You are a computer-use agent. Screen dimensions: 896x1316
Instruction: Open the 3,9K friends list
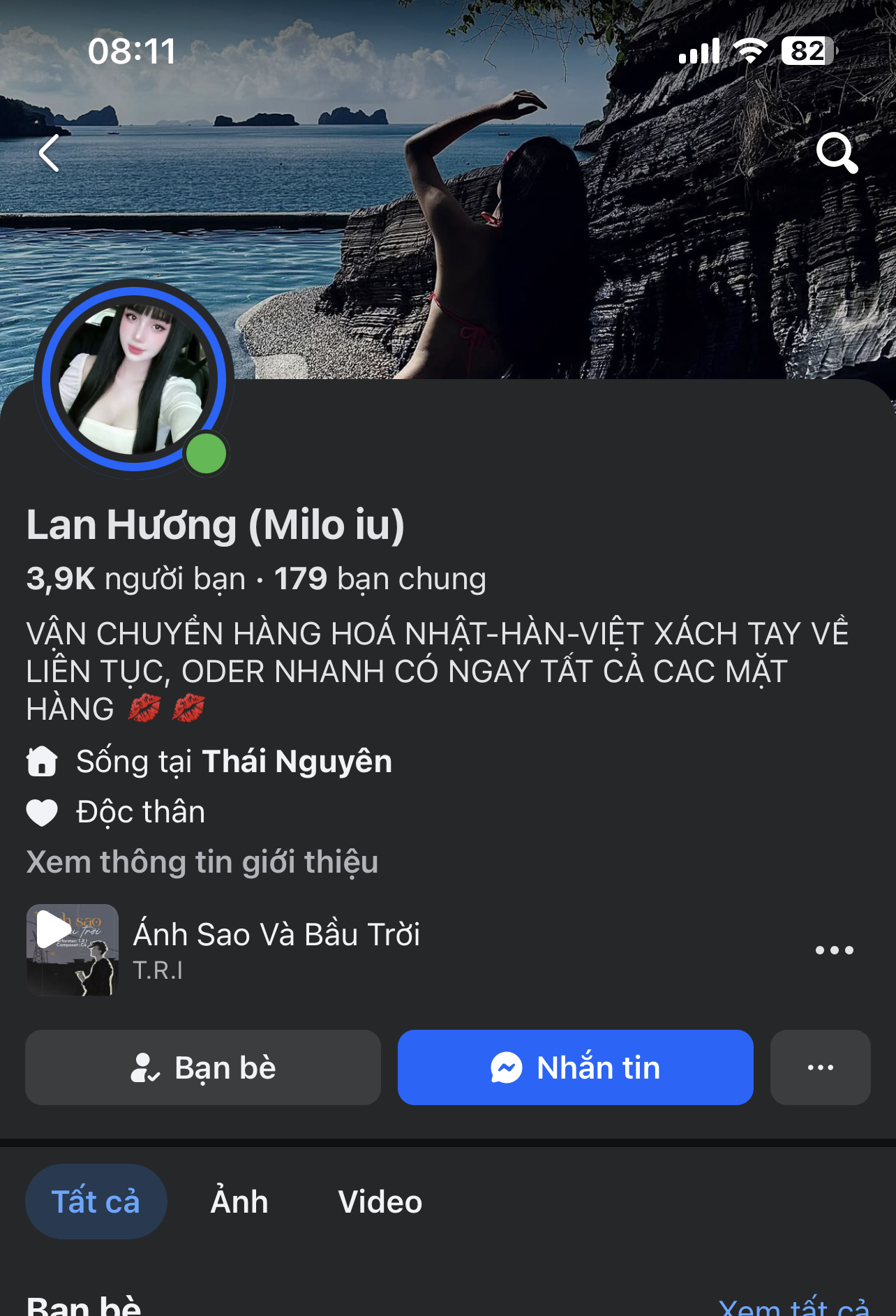pos(136,579)
